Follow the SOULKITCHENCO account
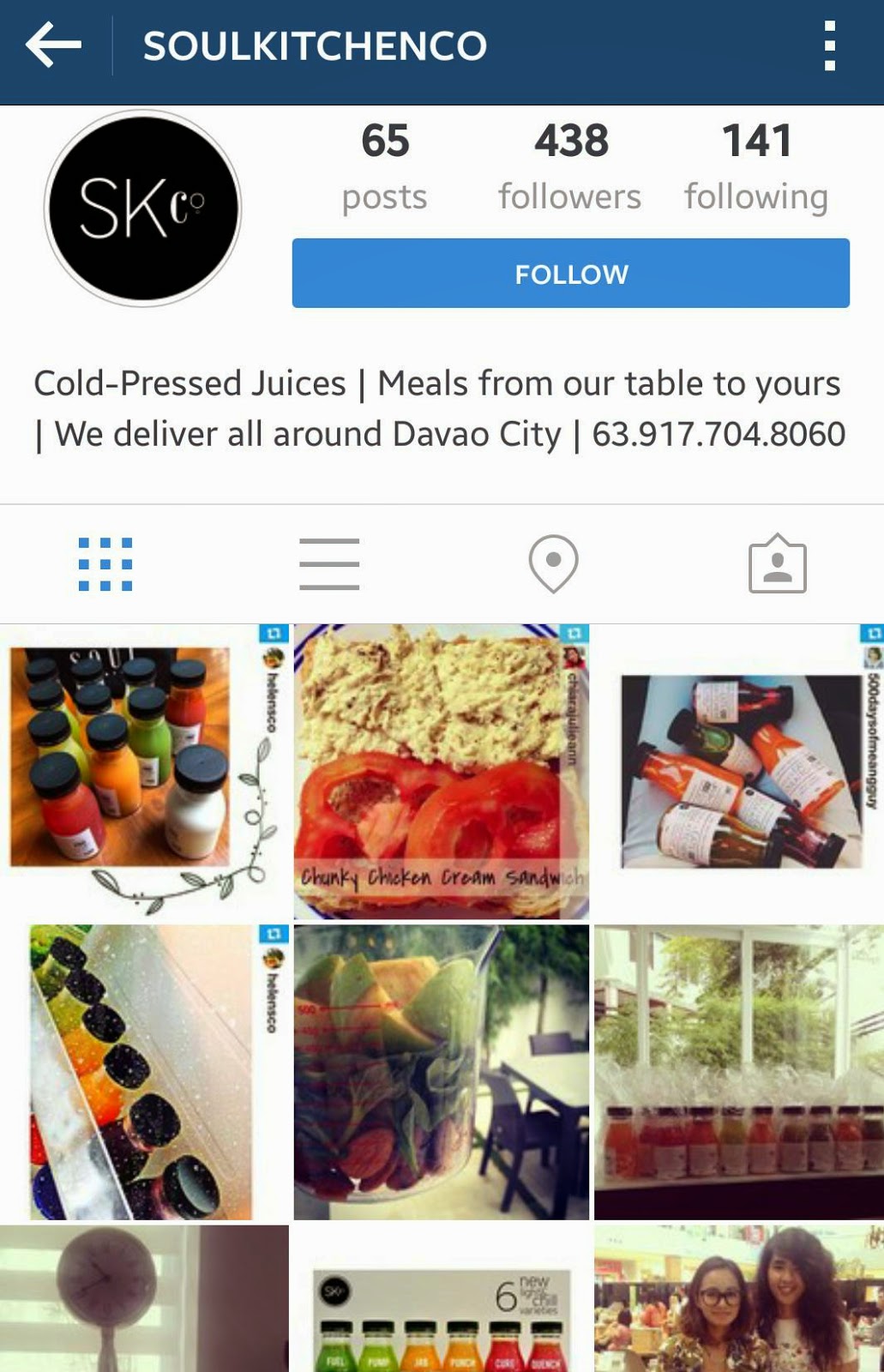This screenshot has height=1372, width=884. [x=570, y=274]
